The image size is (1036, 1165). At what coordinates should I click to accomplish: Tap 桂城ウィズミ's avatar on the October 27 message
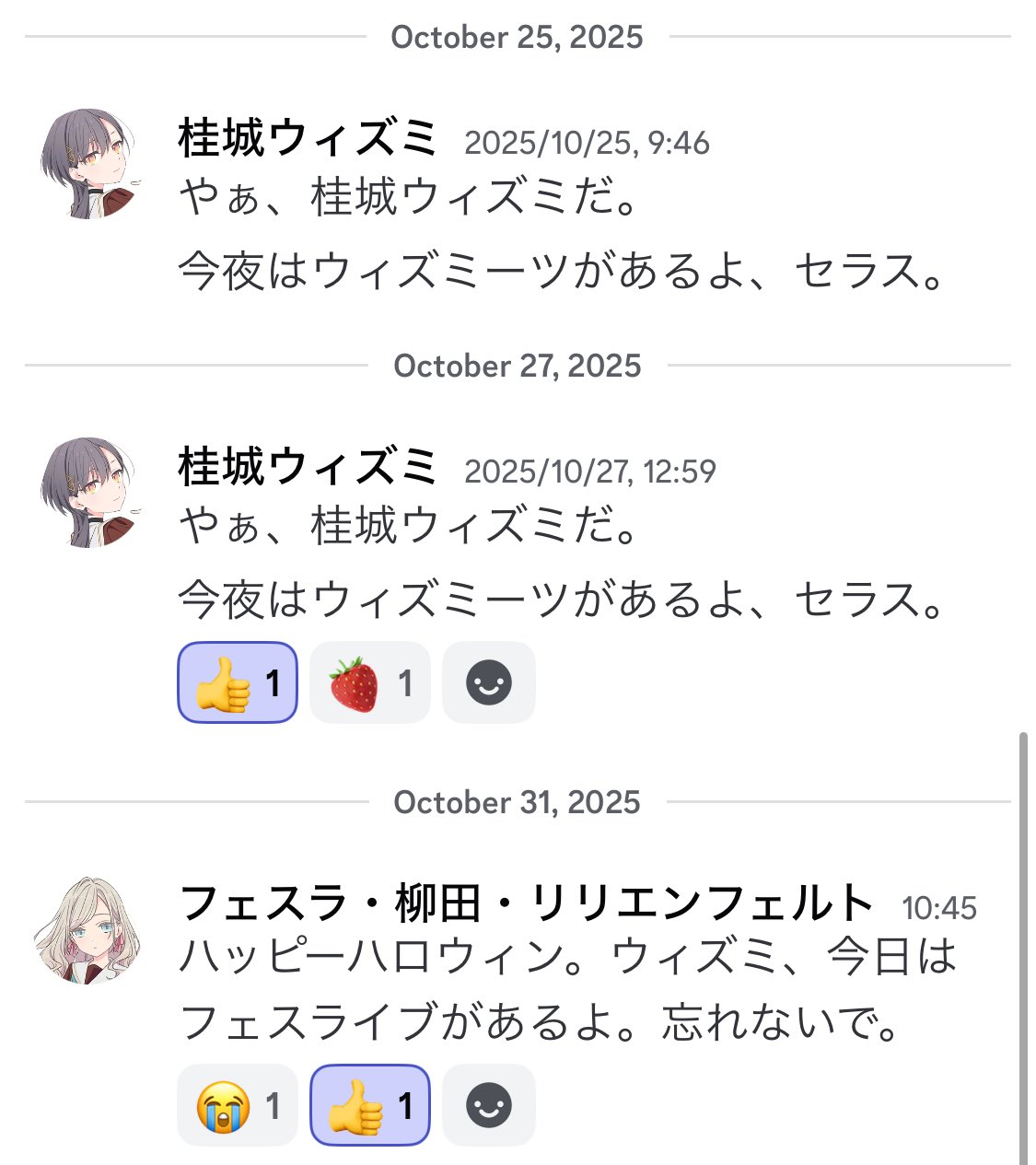tap(89, 493)
